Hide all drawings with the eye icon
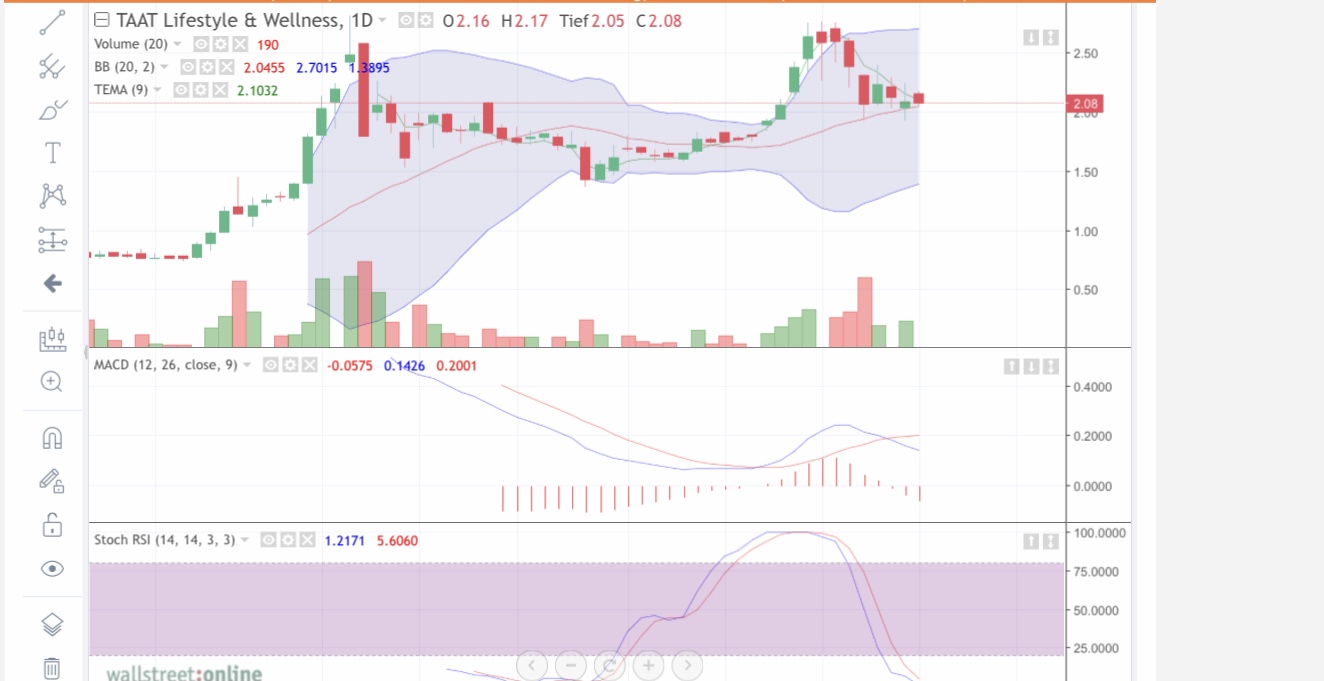This screenshot has height=681, width=1324. tap(52, 569)
